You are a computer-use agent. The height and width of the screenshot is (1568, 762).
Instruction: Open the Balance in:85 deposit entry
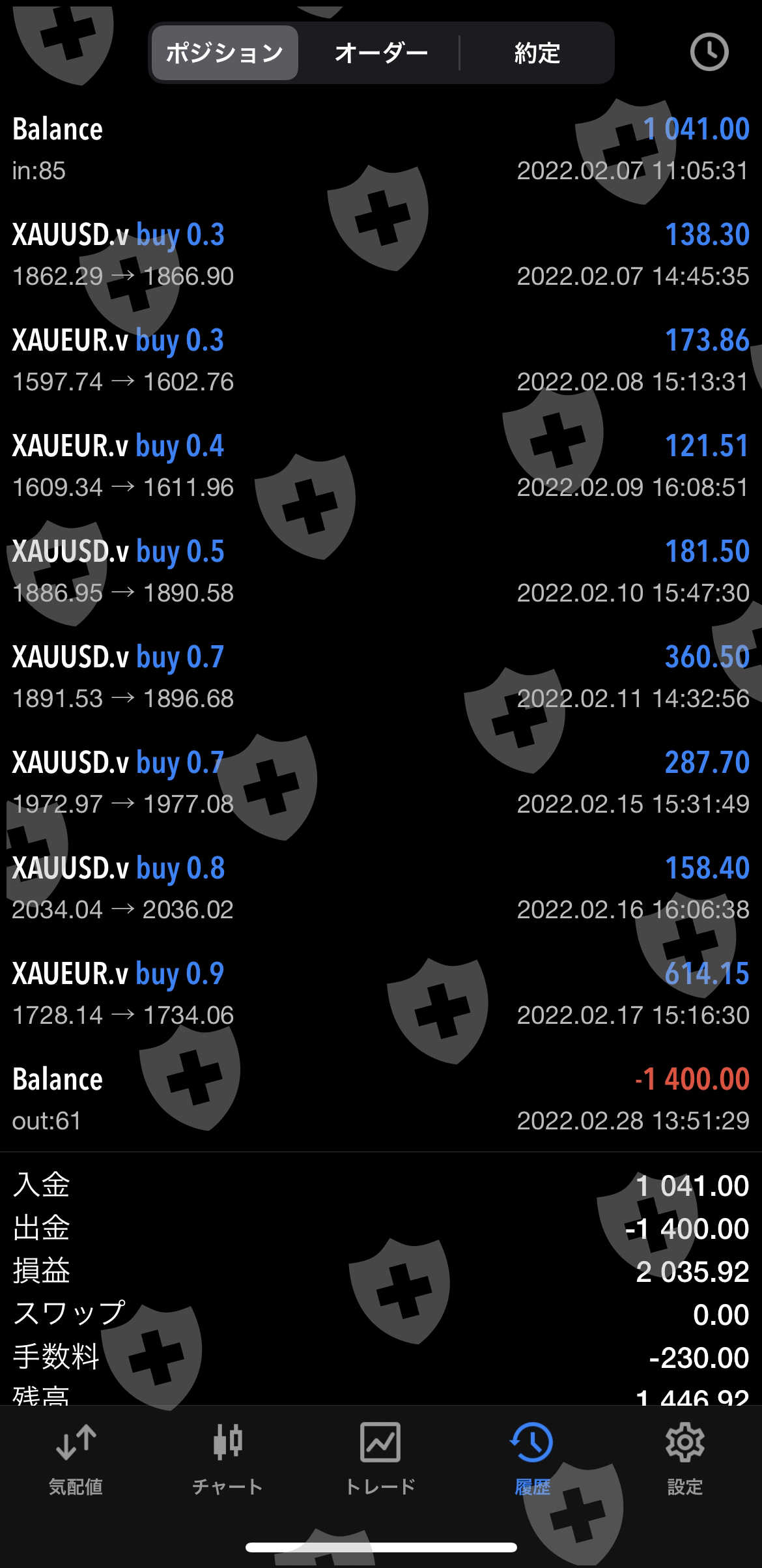(381, 149)
